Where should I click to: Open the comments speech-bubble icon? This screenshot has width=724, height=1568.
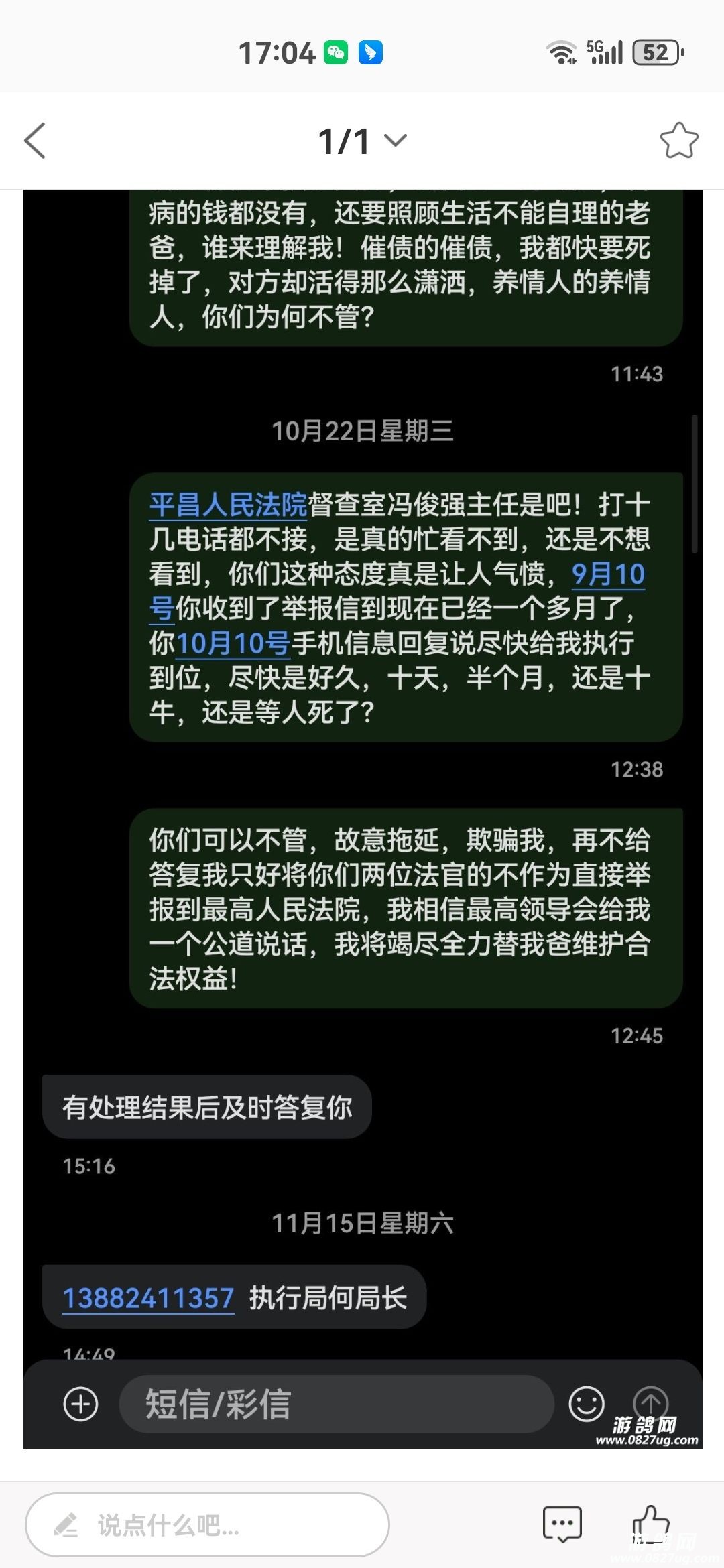coord(562,1524)
